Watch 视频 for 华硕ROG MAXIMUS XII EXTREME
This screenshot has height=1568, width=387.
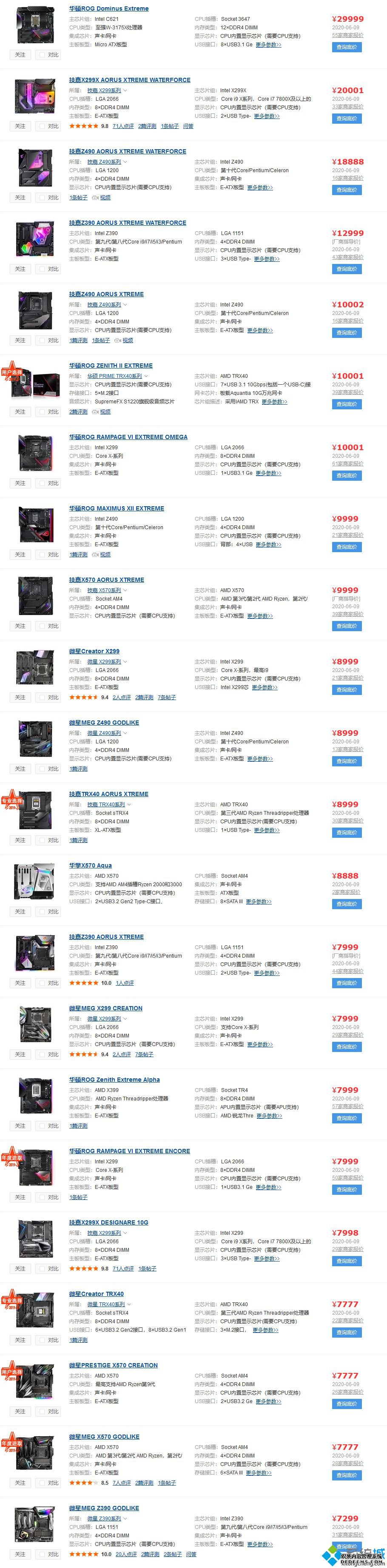coord(105,555)
